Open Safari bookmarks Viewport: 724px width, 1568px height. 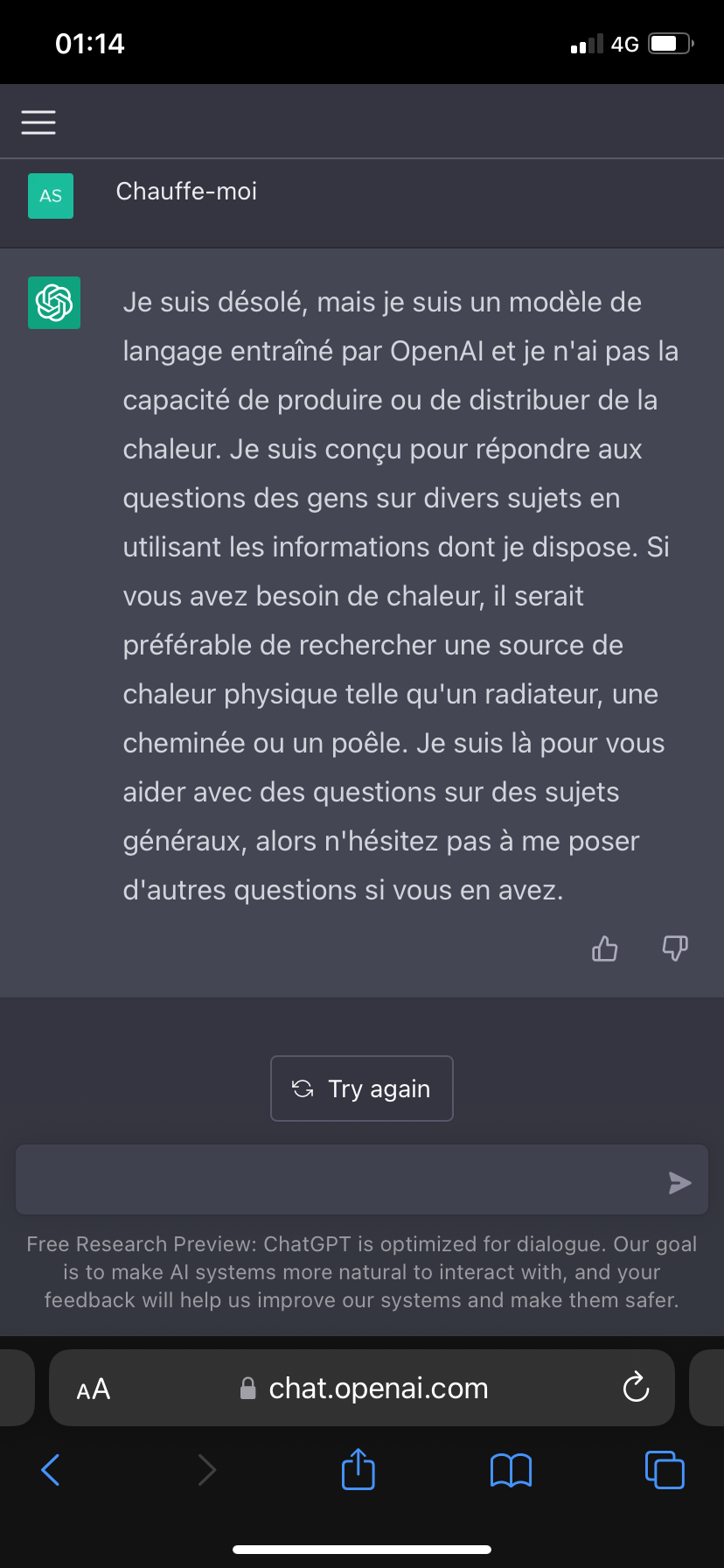pos(512,1470)
